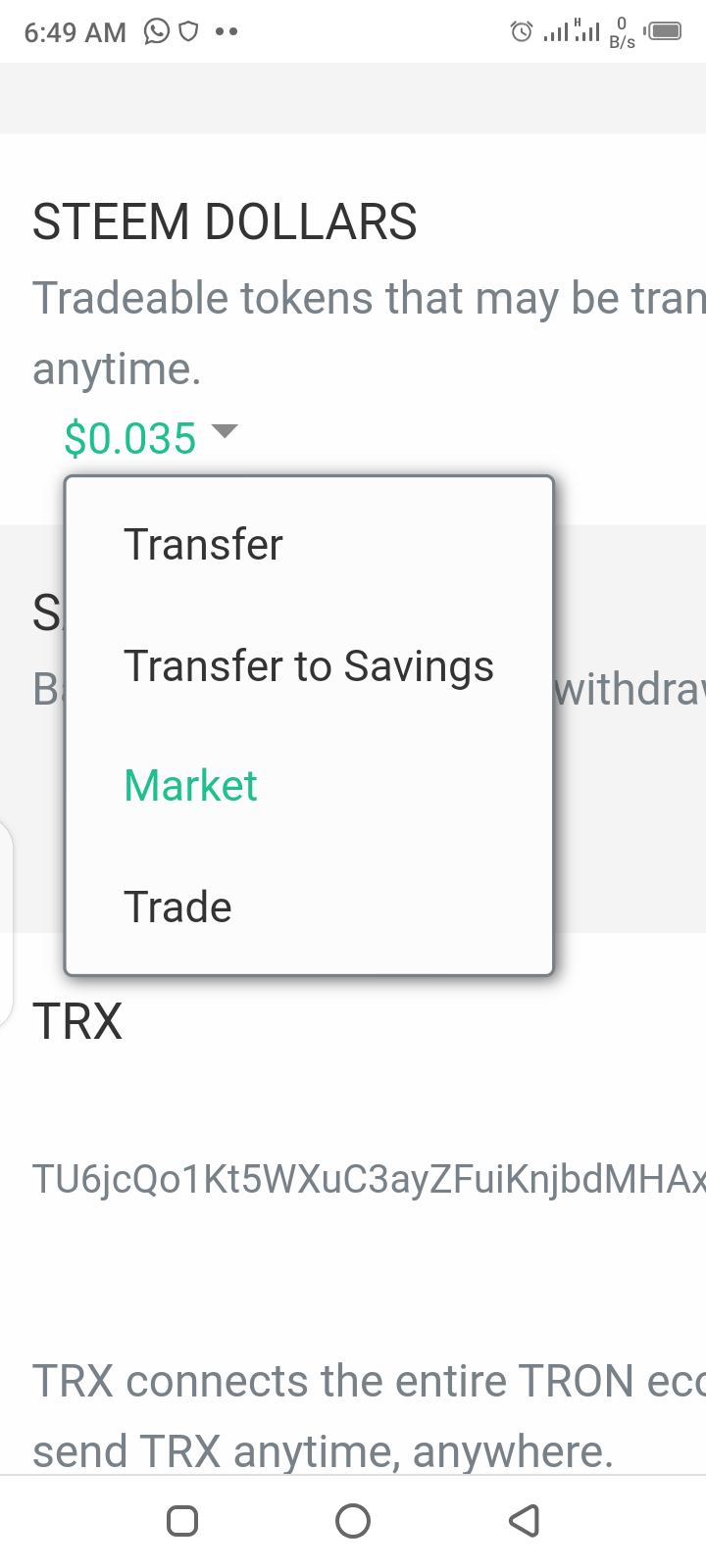
Task: Go back using the system back button
Action: pos(525,1520)
